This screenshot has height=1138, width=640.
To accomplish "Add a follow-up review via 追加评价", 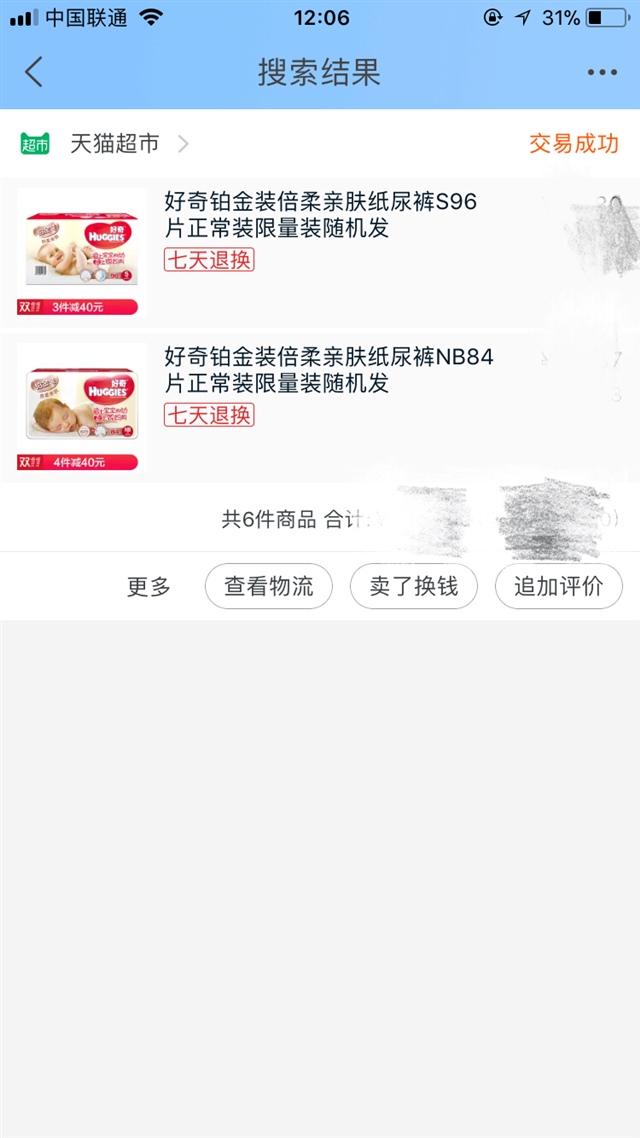I will click(558, 587).
